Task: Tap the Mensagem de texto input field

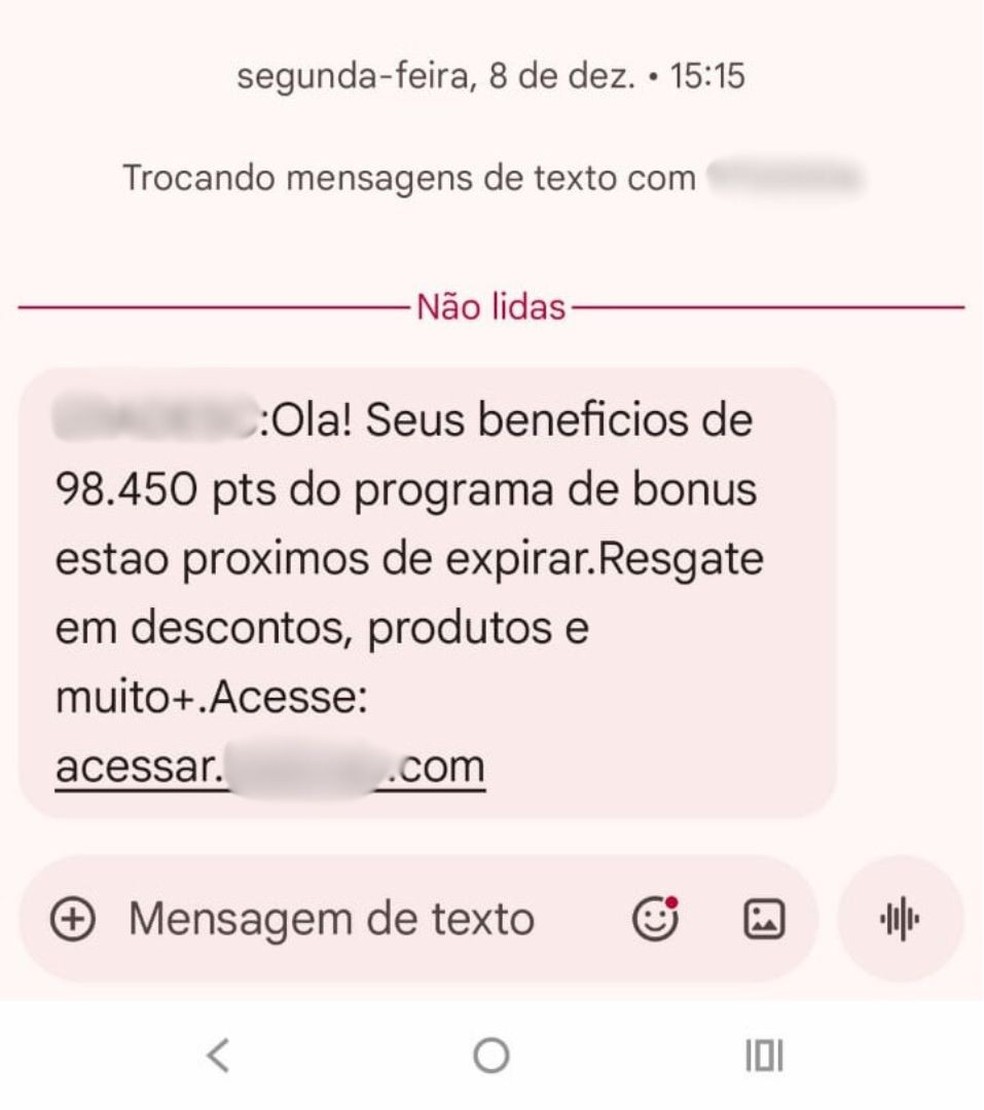Action: [330, 917]
